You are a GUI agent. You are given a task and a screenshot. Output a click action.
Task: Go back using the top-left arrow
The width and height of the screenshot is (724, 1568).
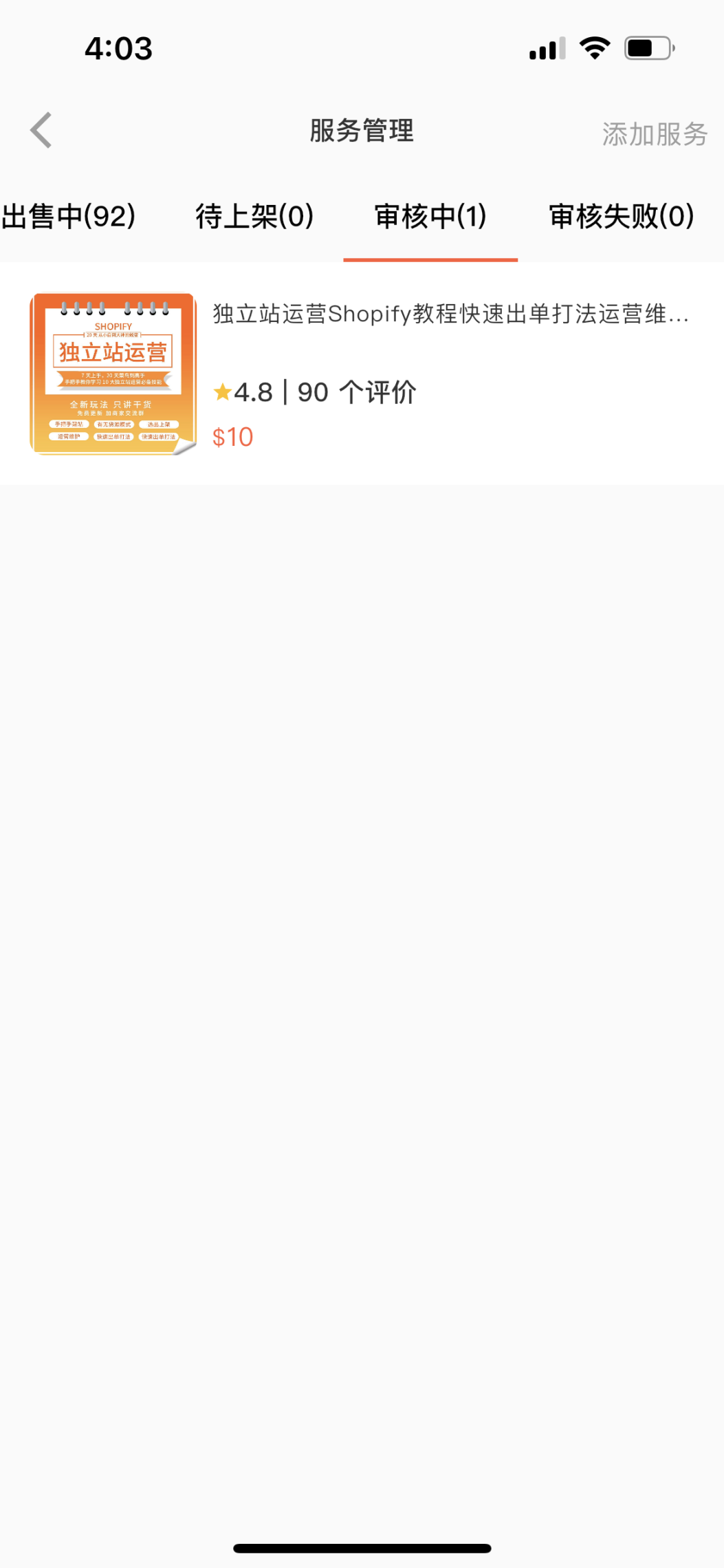(x=41, y=130)
